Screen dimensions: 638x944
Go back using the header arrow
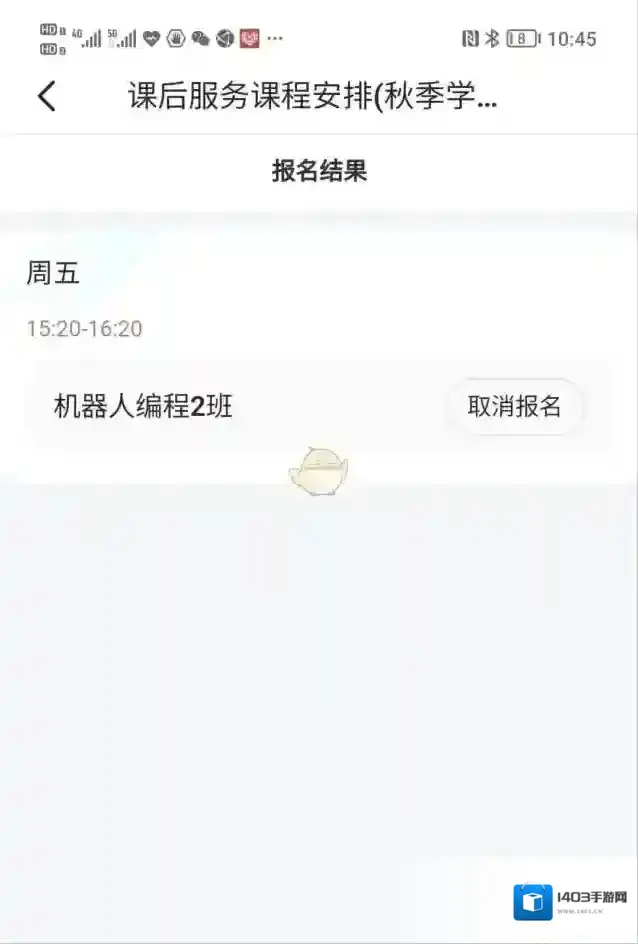tap(47, 97)
